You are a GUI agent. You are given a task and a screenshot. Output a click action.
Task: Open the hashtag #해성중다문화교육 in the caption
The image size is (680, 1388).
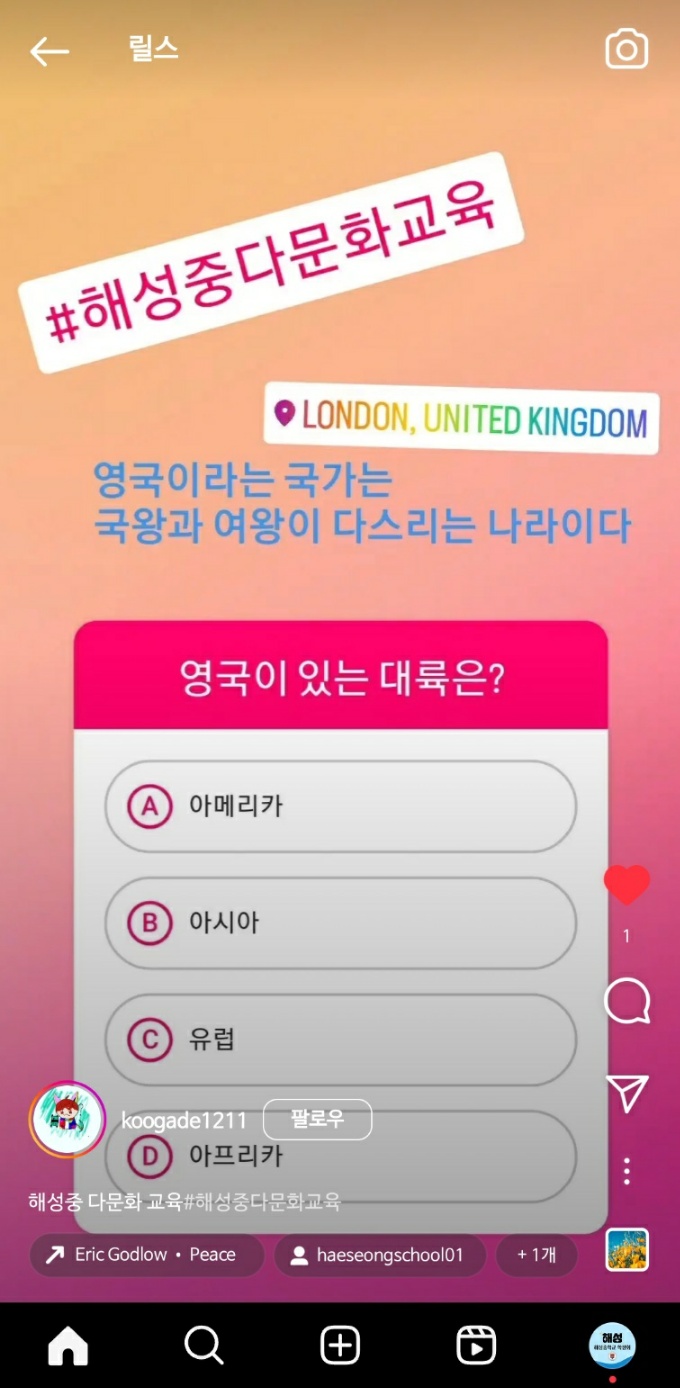pos(262,1201)
